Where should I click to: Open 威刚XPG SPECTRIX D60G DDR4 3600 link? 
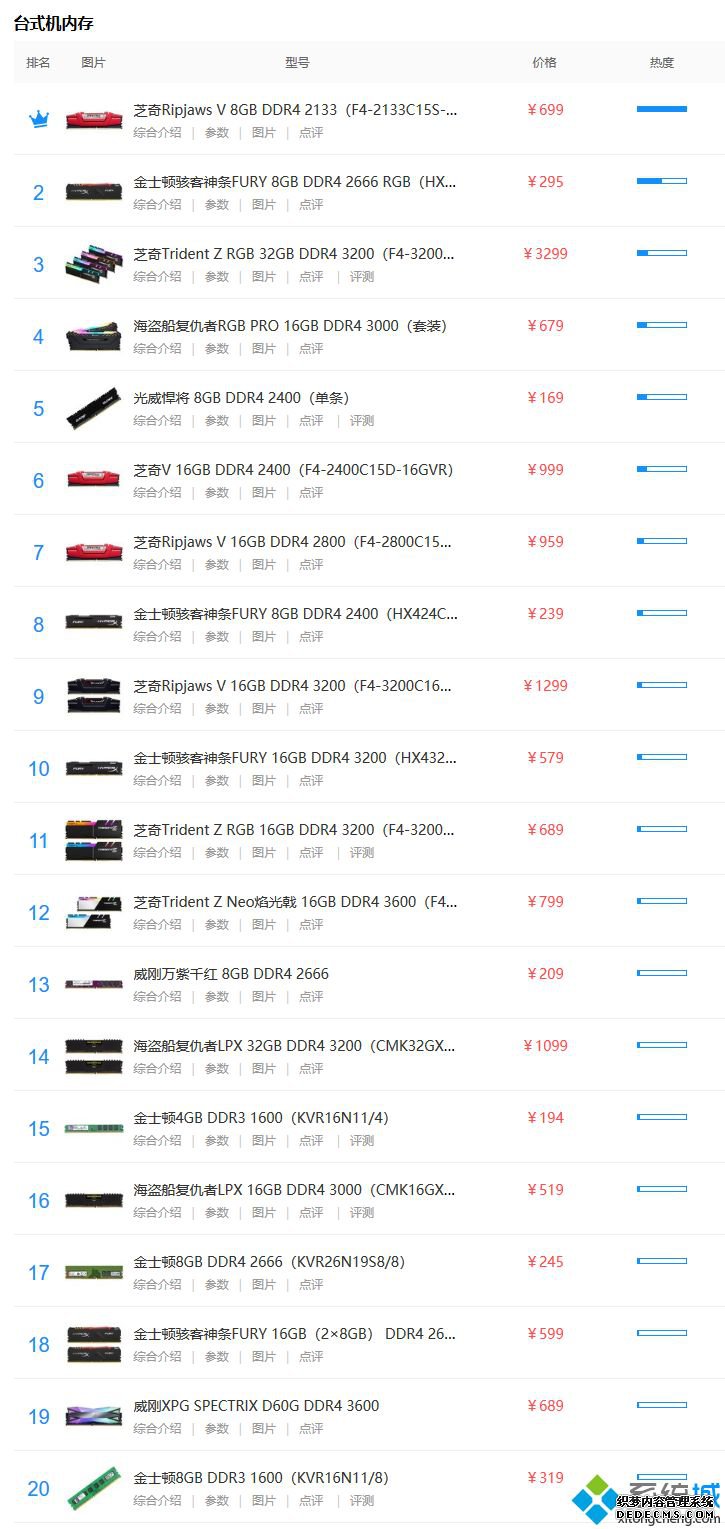pos(256,1406)
